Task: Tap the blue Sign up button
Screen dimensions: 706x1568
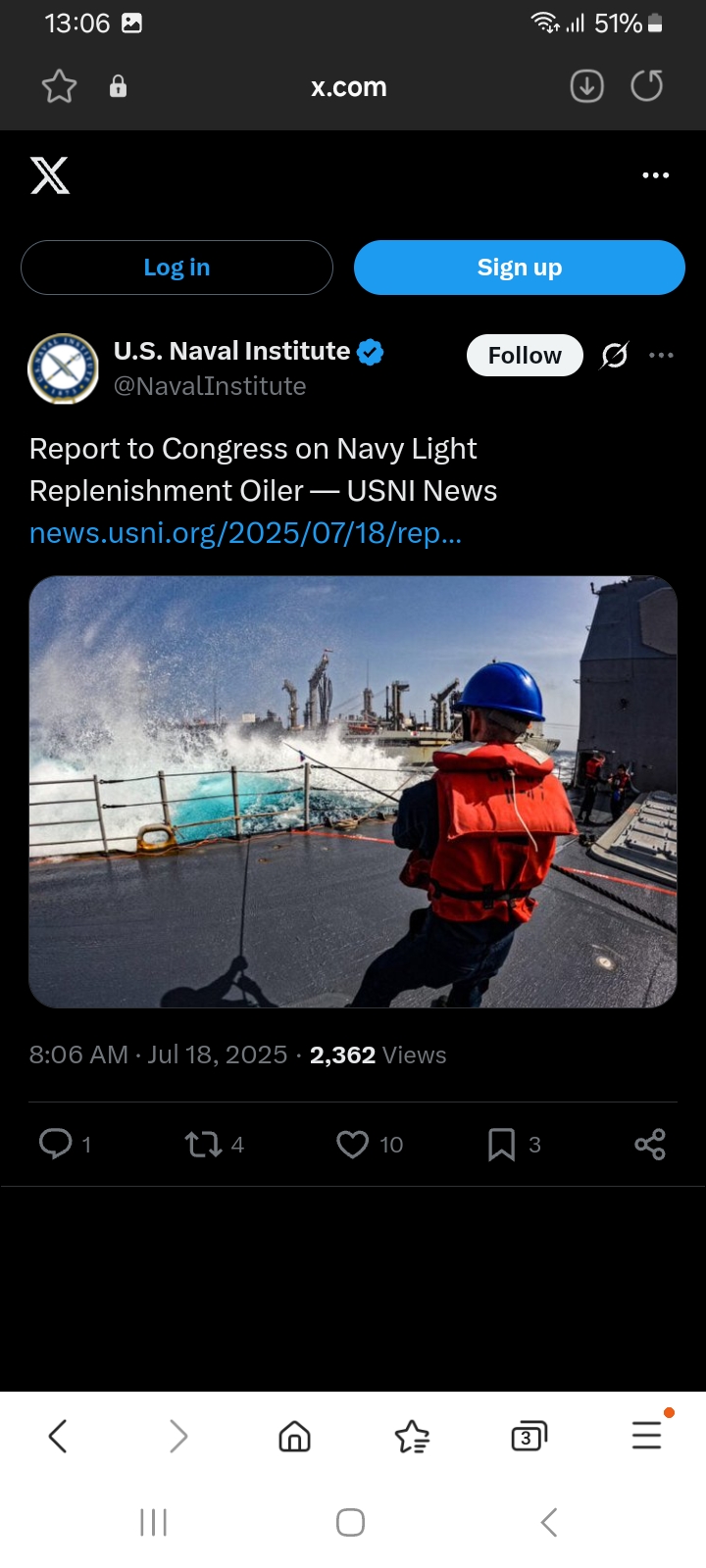Action: click(520, 268)
